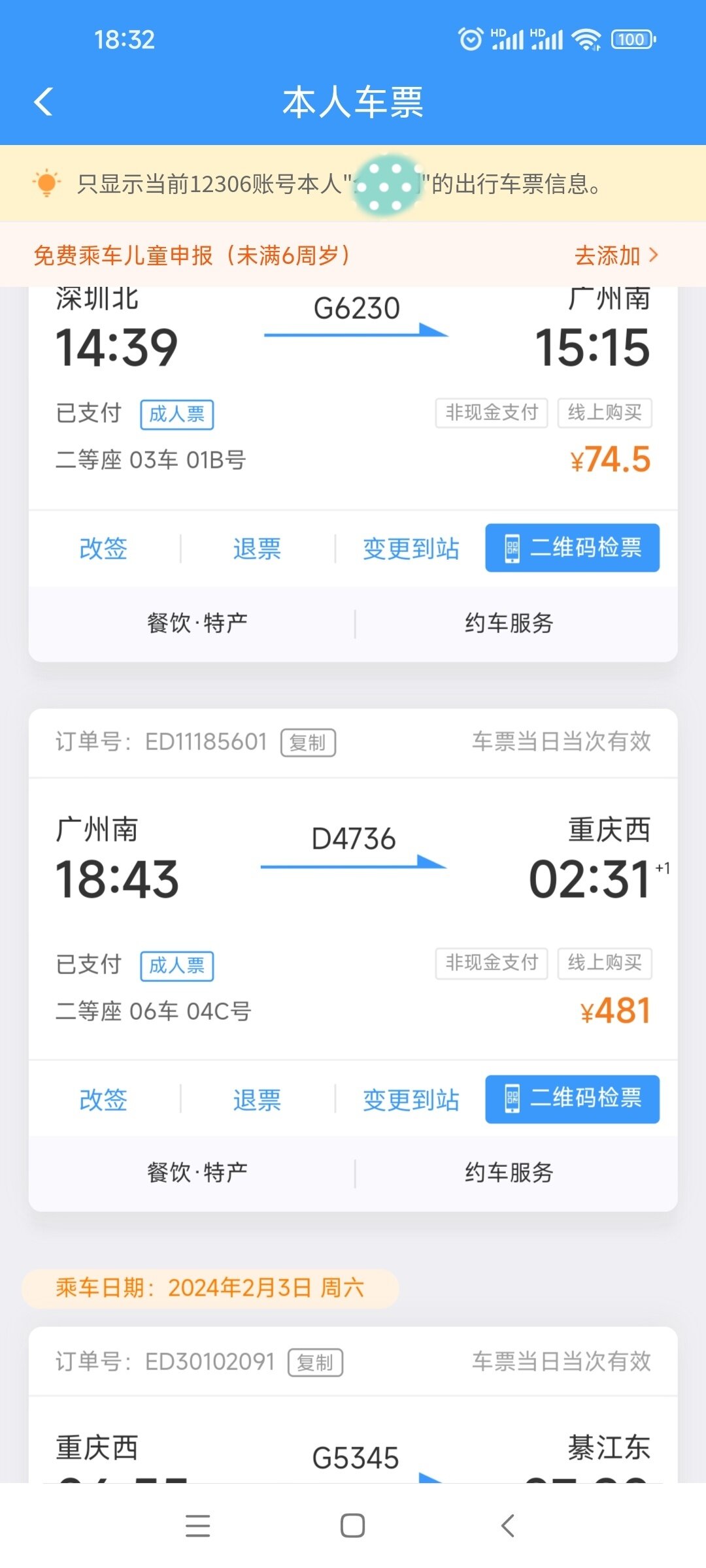Tap 改签 for train G6230
706x1568 pixels.
click(x=103, y=549)
